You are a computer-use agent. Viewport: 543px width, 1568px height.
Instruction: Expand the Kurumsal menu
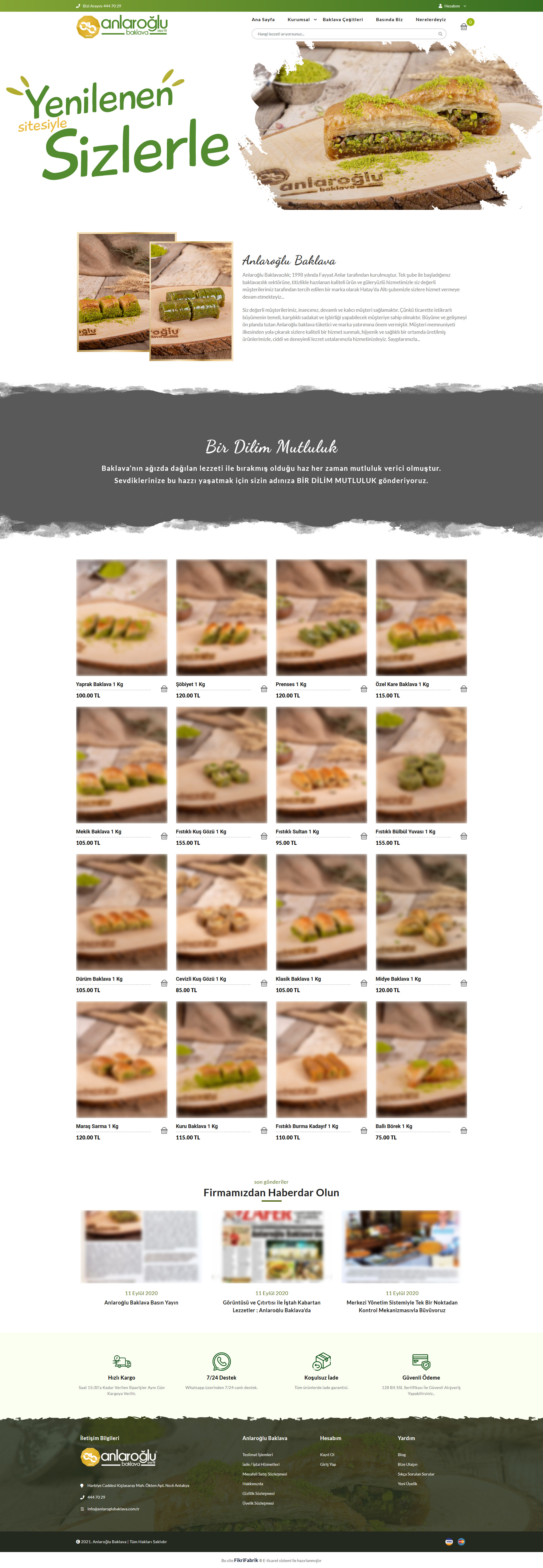[x=302, y=19]
